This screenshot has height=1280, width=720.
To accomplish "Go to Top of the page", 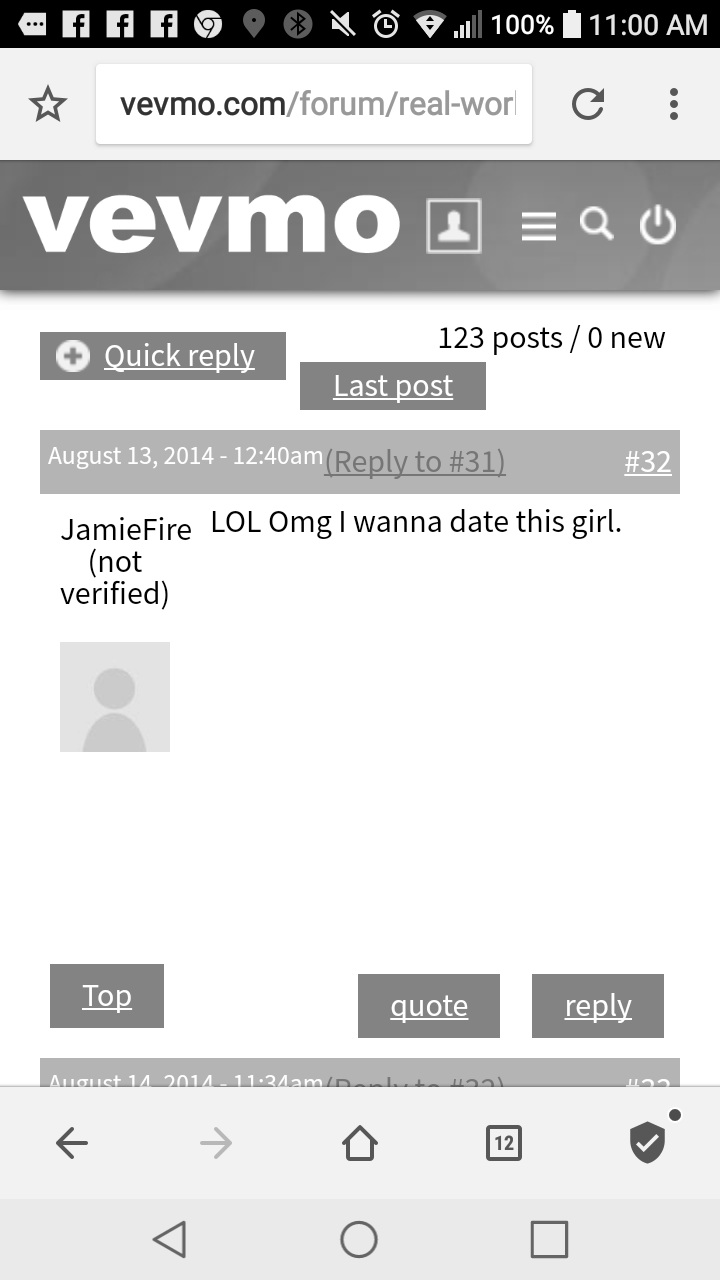I will (107, 996).
